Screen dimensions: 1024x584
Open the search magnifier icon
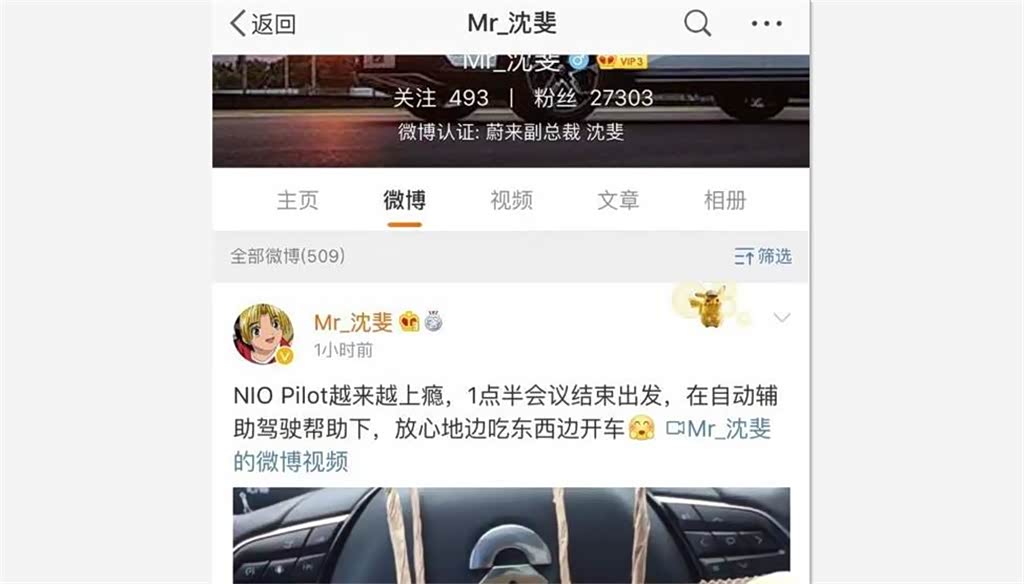(x=697, y=24)
